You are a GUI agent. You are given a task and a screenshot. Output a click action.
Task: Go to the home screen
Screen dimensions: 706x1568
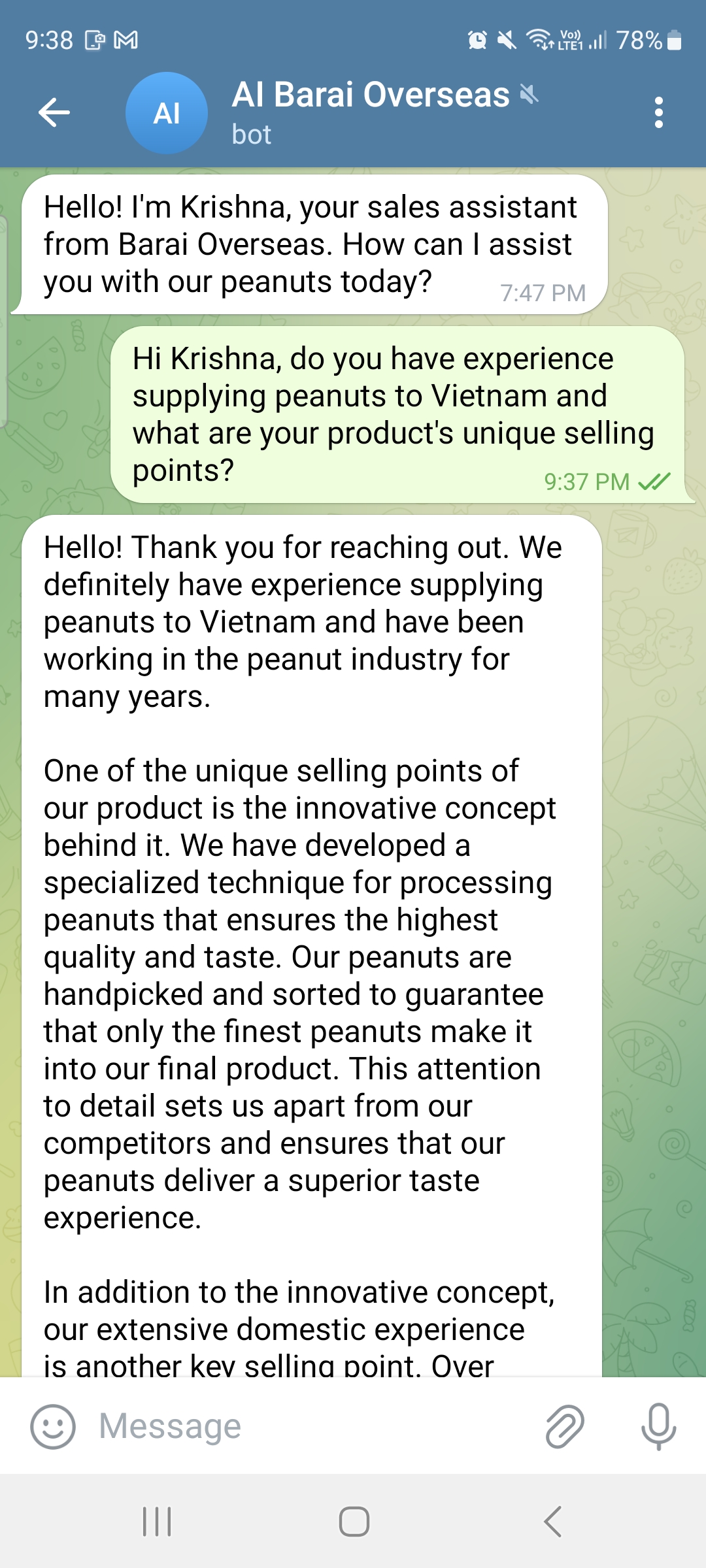[x=354, y=1522]
